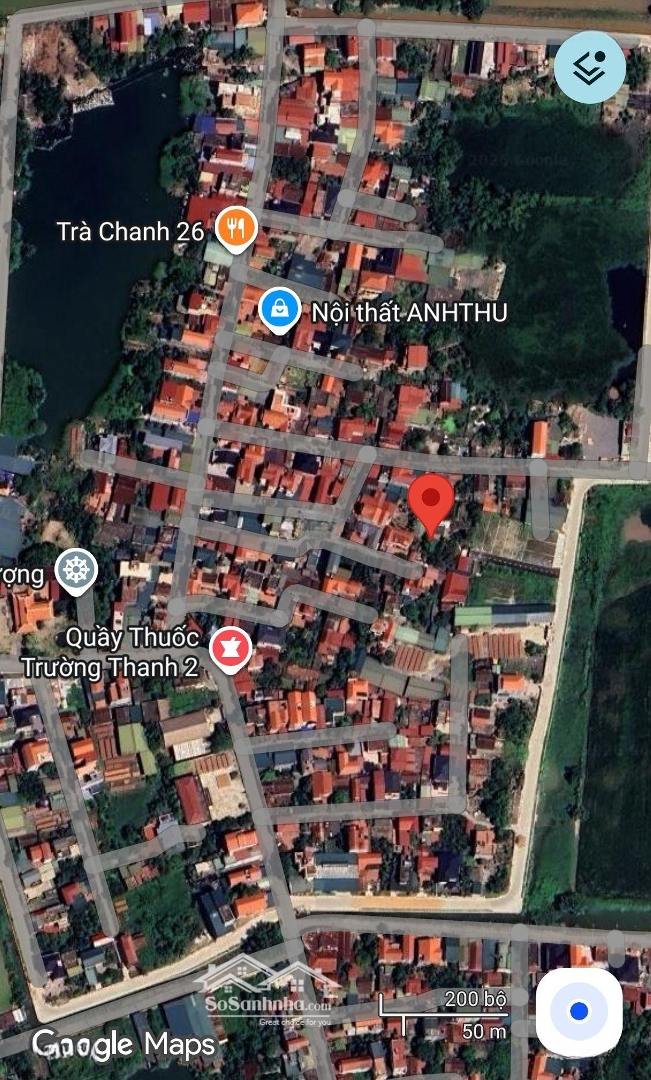651x1080 pixels.
Task: Open the temple marker with the wheel icon
Action: pos(76,571)
